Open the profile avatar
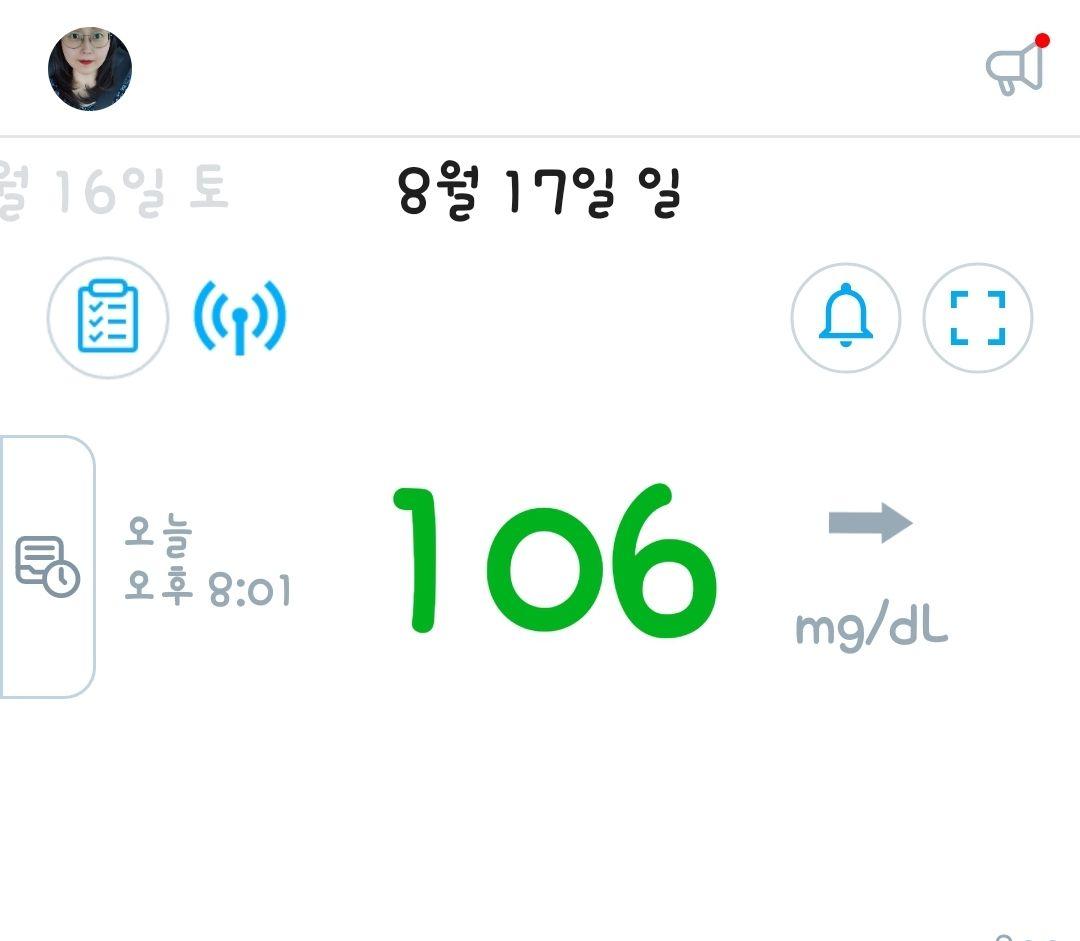The image size is (1080, 941). [90, 69]
